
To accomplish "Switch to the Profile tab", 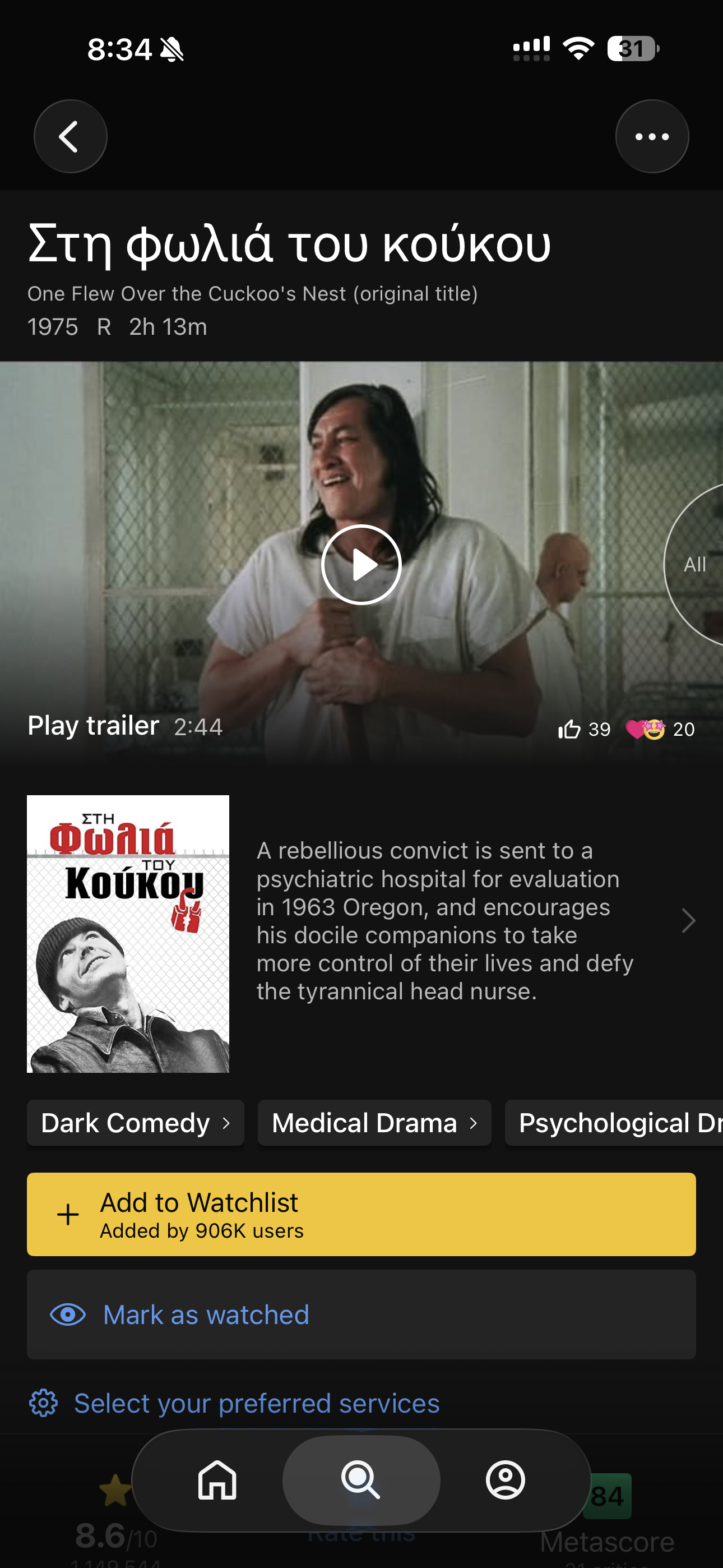I will click(x=505, y=1480).
